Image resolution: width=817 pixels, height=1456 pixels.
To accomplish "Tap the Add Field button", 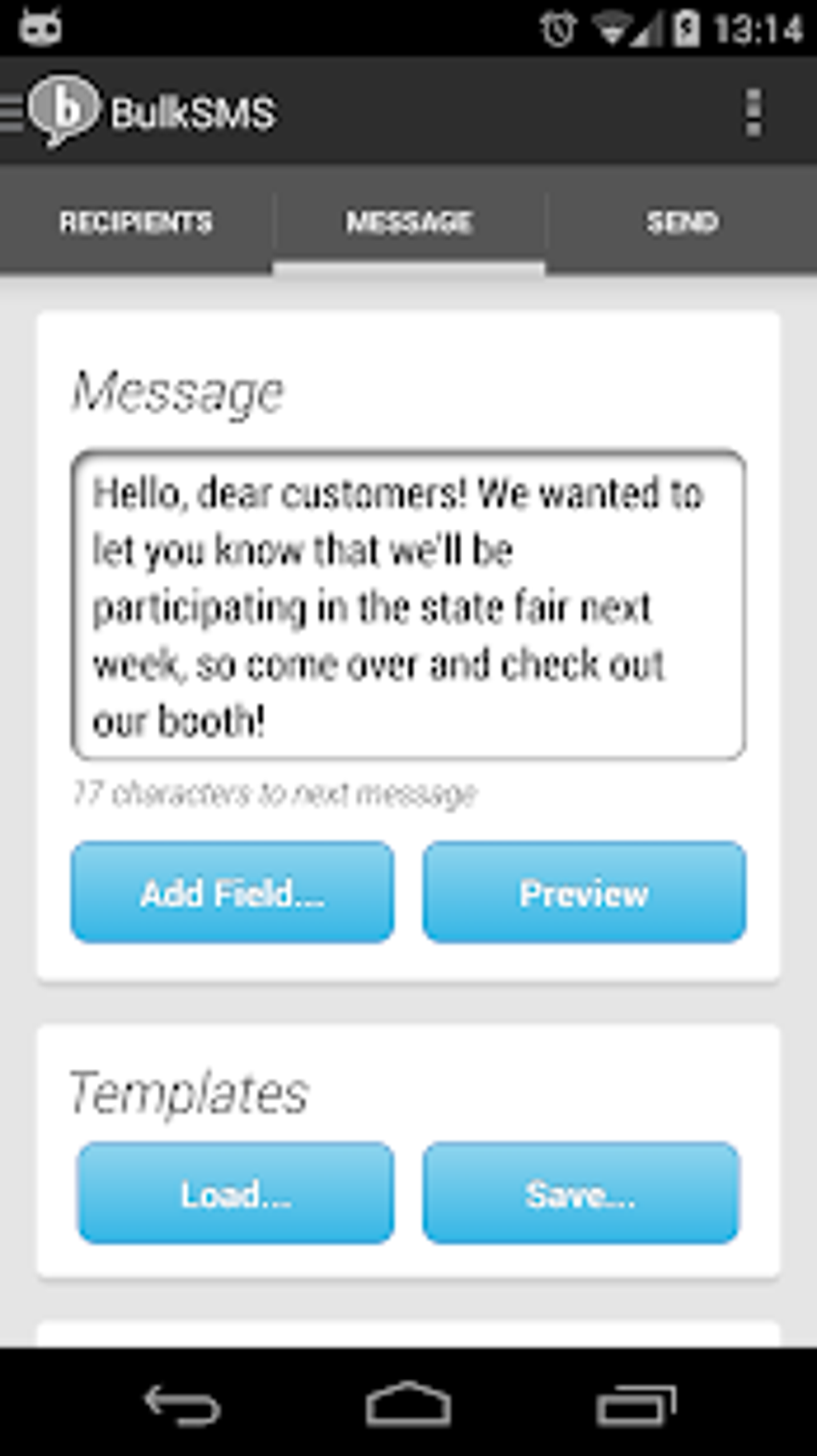I will [x=232, y=892].
